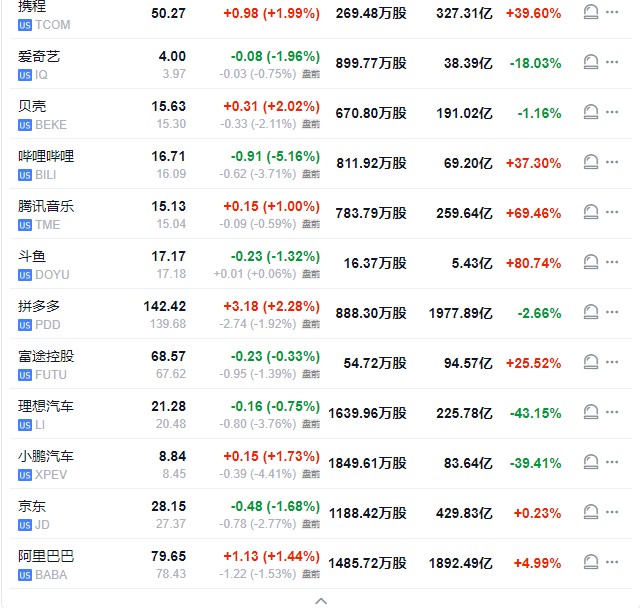
Task: Collapse the list with the bottom chevron
Action: pos(320,600)
